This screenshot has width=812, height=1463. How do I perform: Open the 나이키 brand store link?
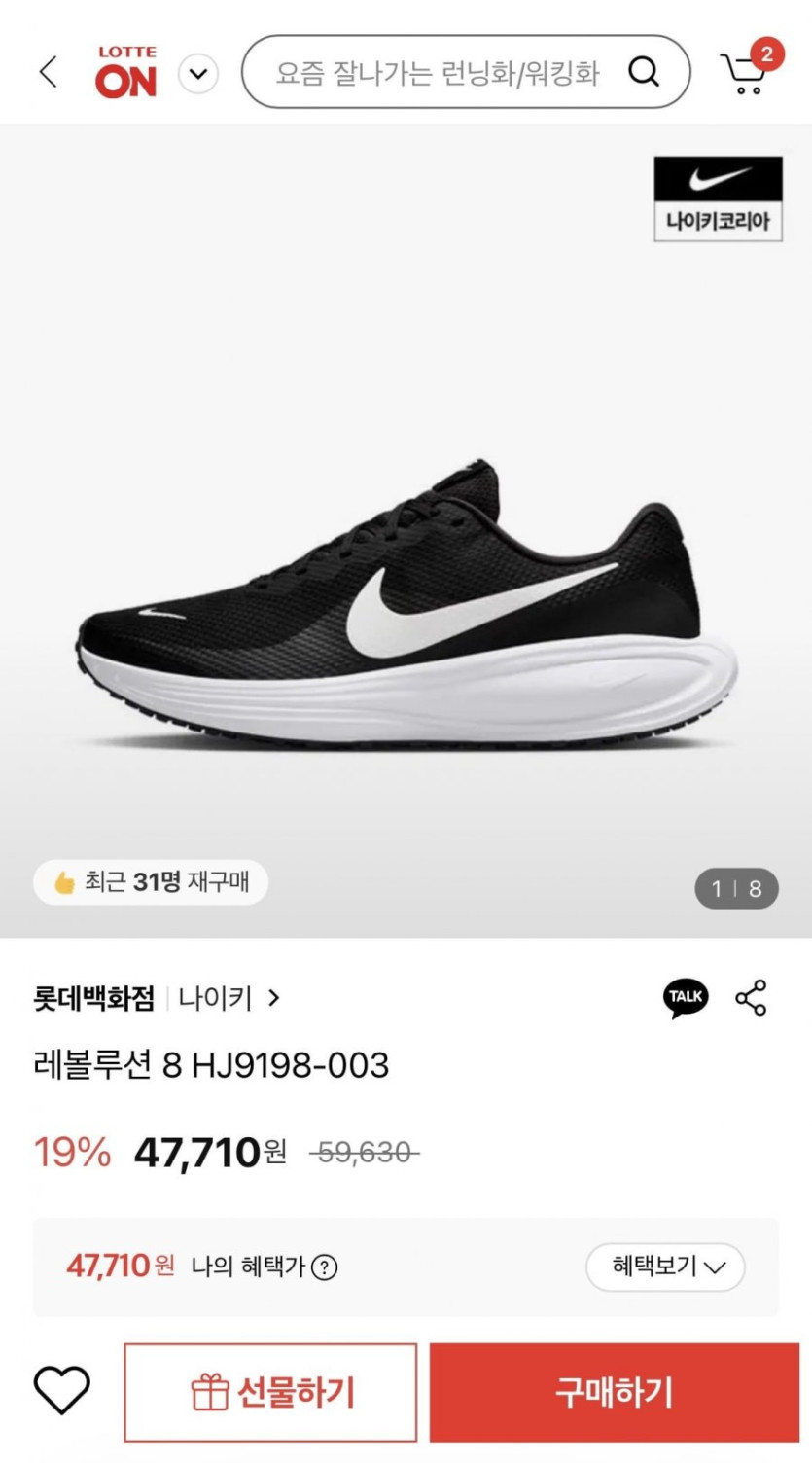point(229,998)
